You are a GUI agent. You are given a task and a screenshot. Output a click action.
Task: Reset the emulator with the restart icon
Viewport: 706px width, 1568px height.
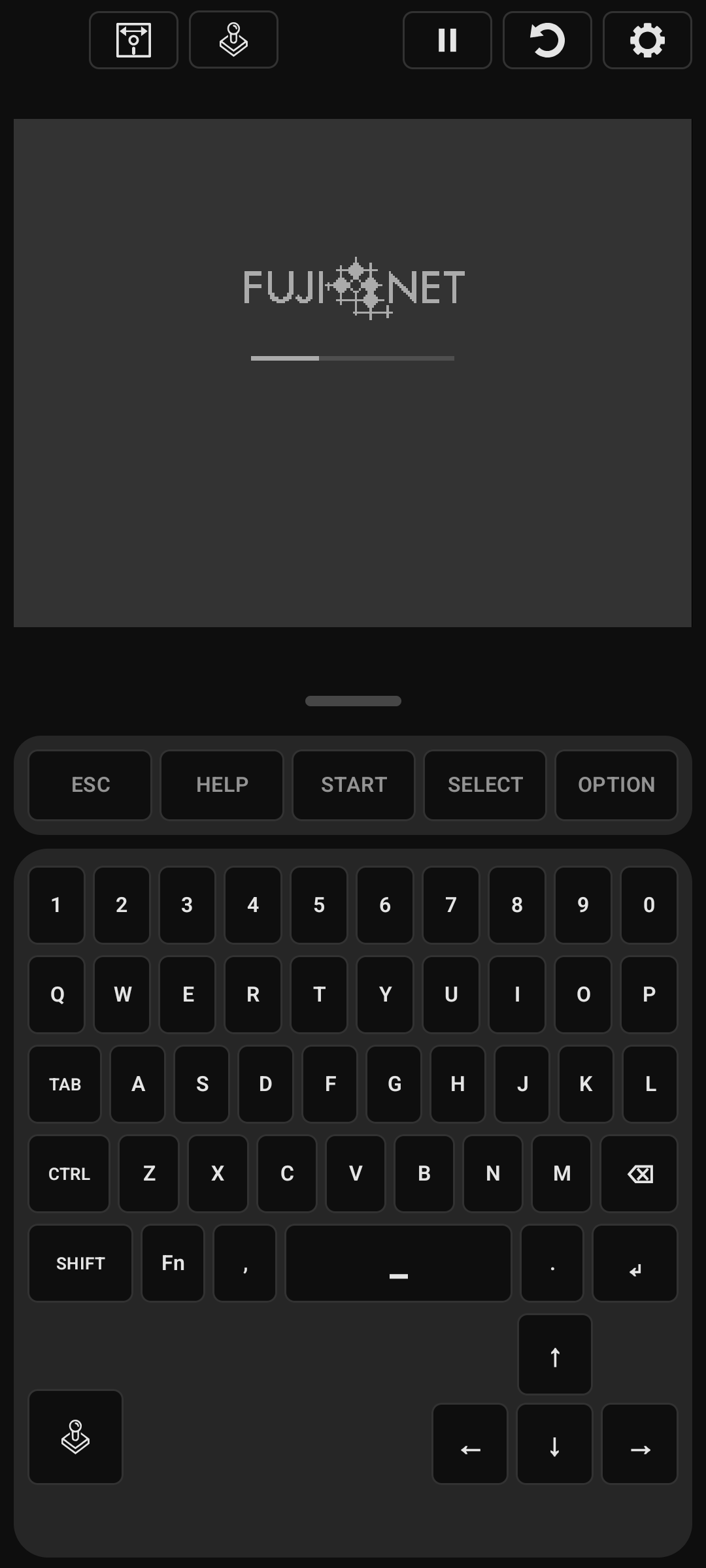547,40
